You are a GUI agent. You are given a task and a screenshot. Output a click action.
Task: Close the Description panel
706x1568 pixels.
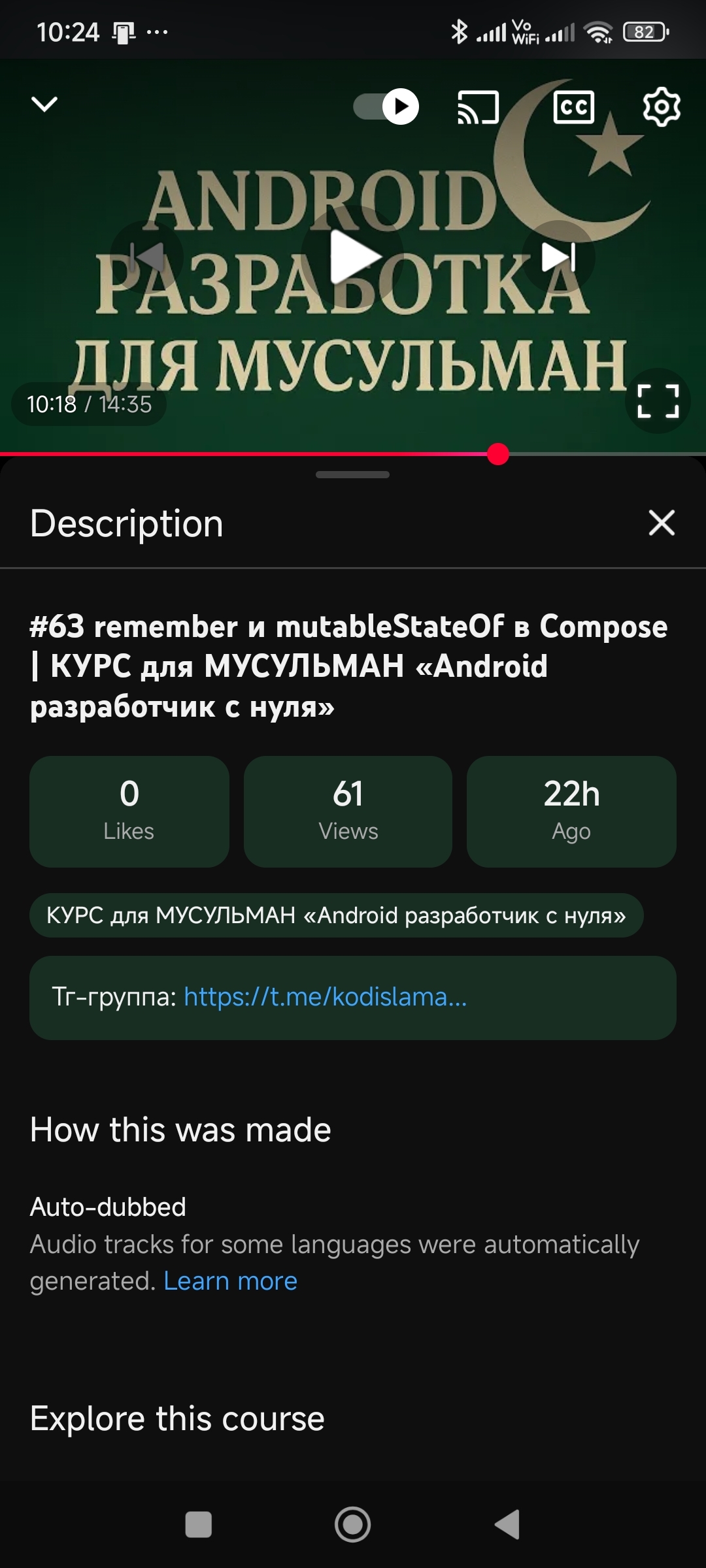662,523
